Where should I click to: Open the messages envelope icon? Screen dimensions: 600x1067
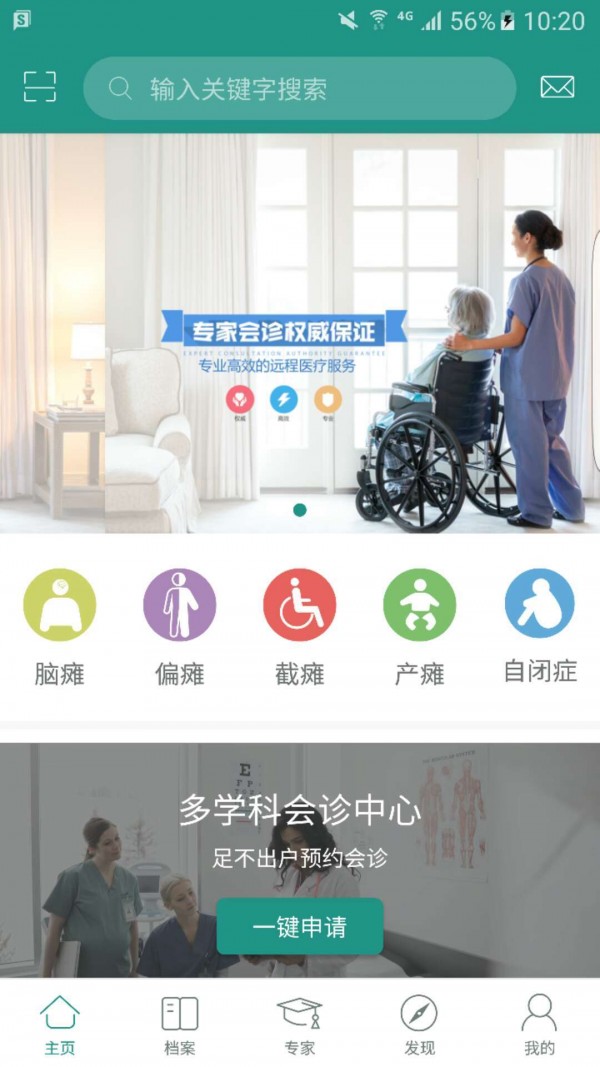557,87
